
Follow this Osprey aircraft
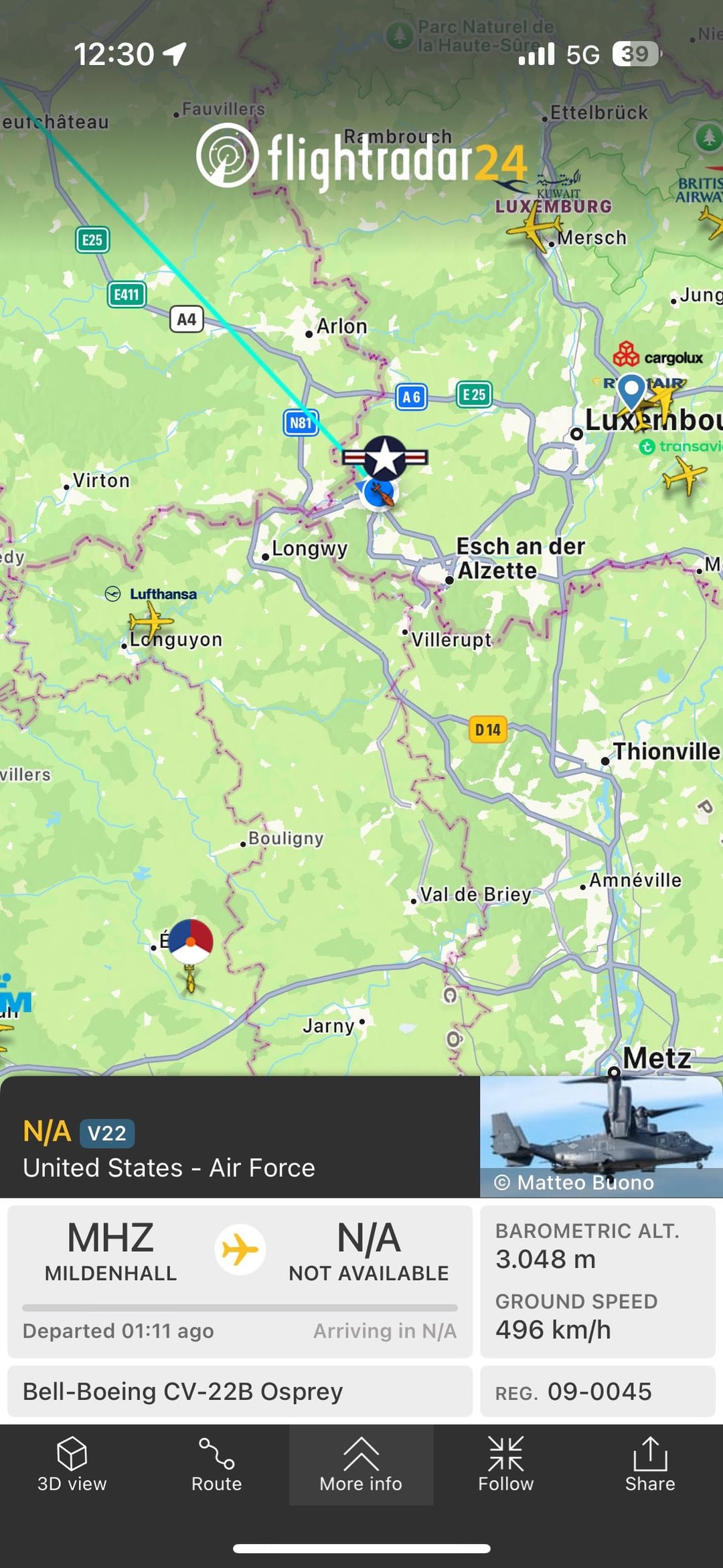pos(505,1465)
